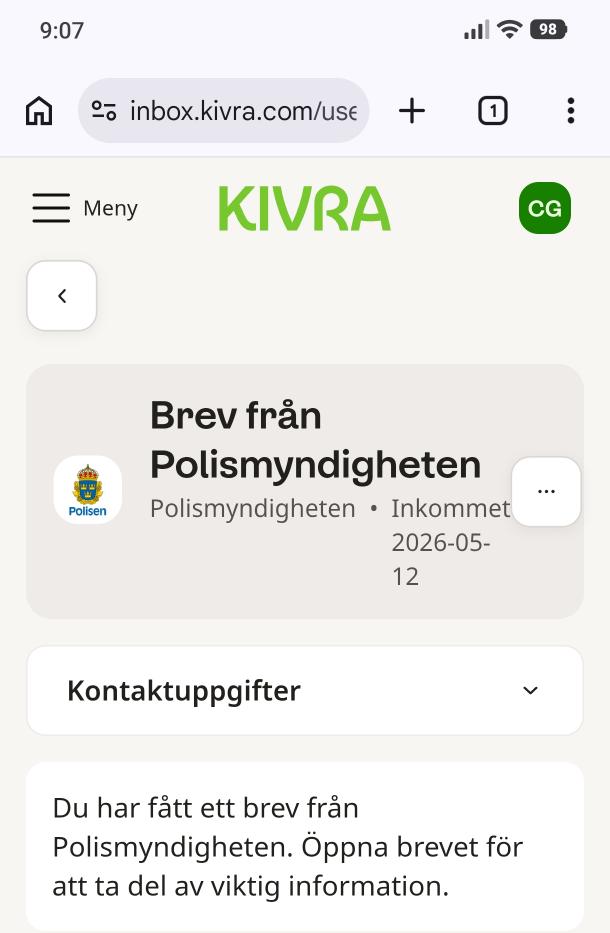This screenshot has height=933, width=610.
Task: View site info icon in the address bar
Action: pyautogui.click(x=104, y=111)
